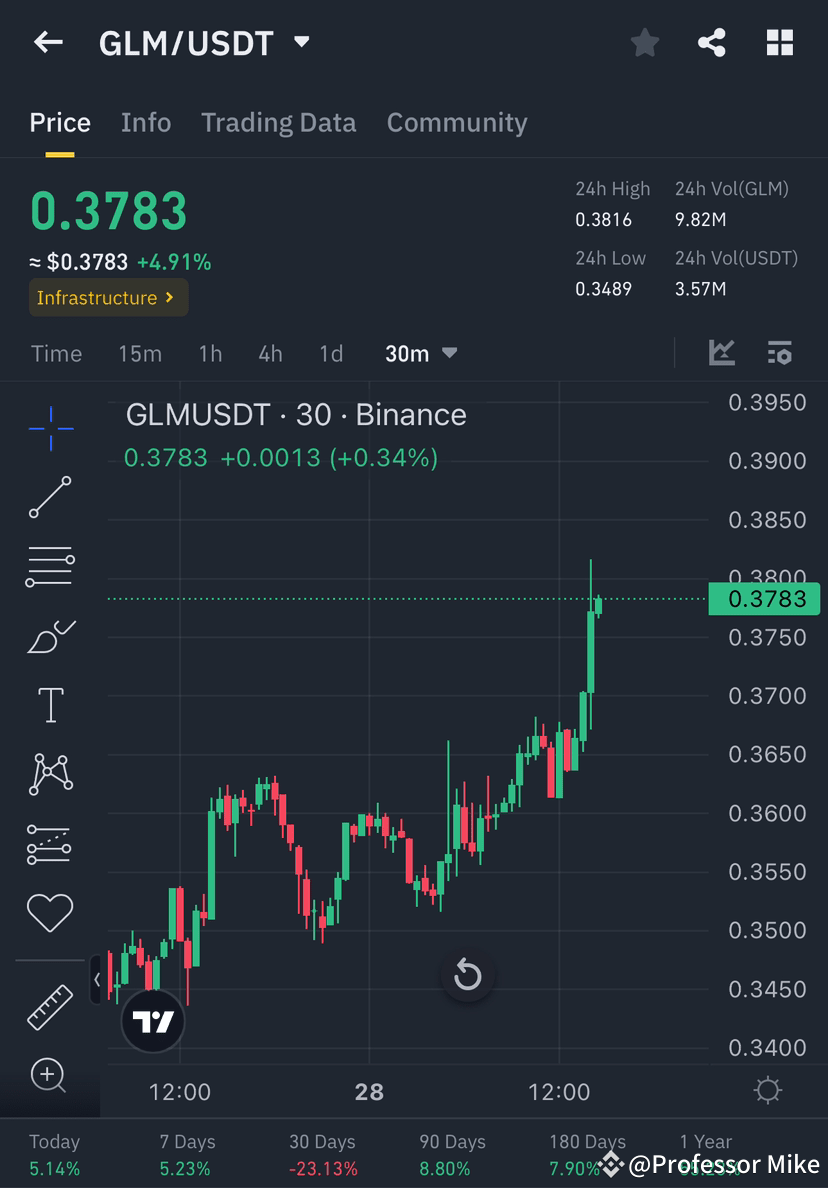Expand the collapsed chart side panel arrow

(97, 981)
